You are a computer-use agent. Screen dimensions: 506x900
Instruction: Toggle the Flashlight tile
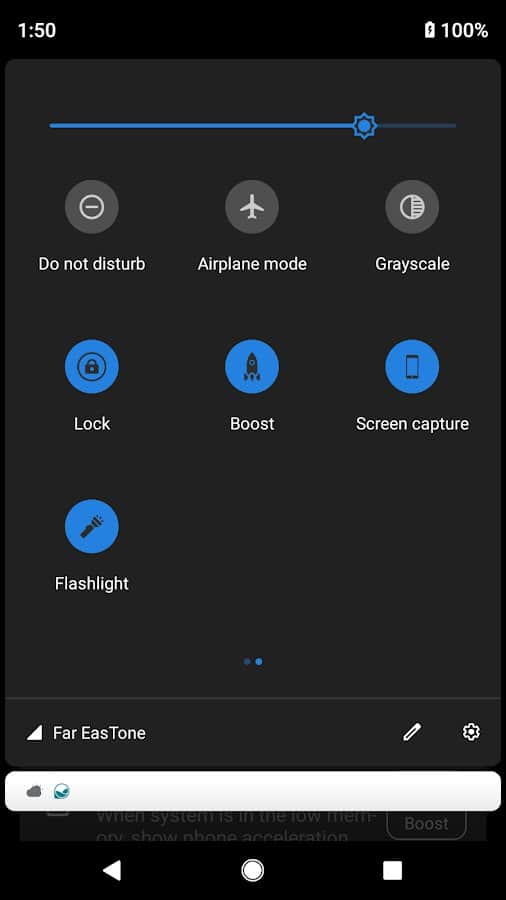click(92, 526)
